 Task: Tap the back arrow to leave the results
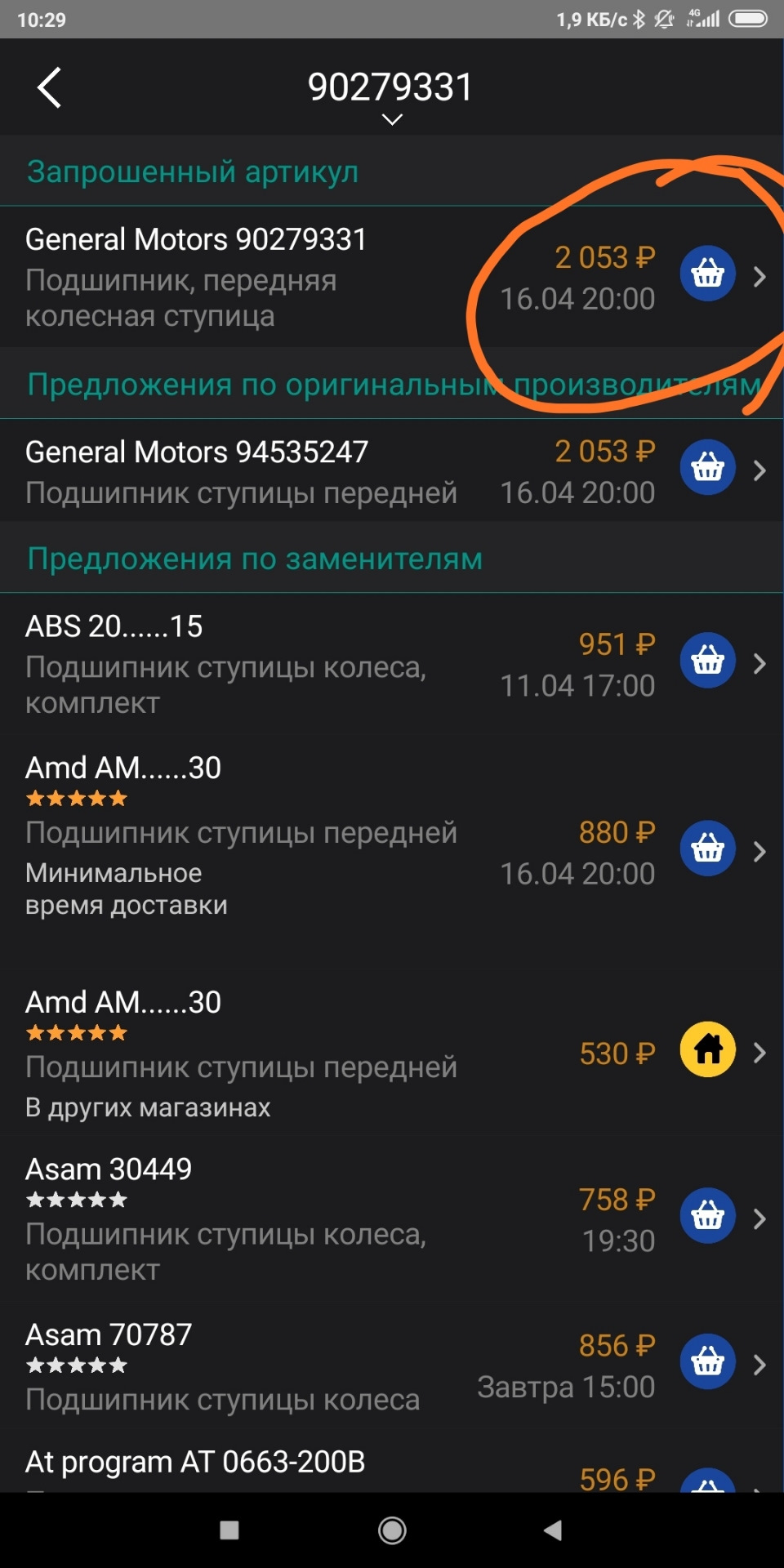49,87
